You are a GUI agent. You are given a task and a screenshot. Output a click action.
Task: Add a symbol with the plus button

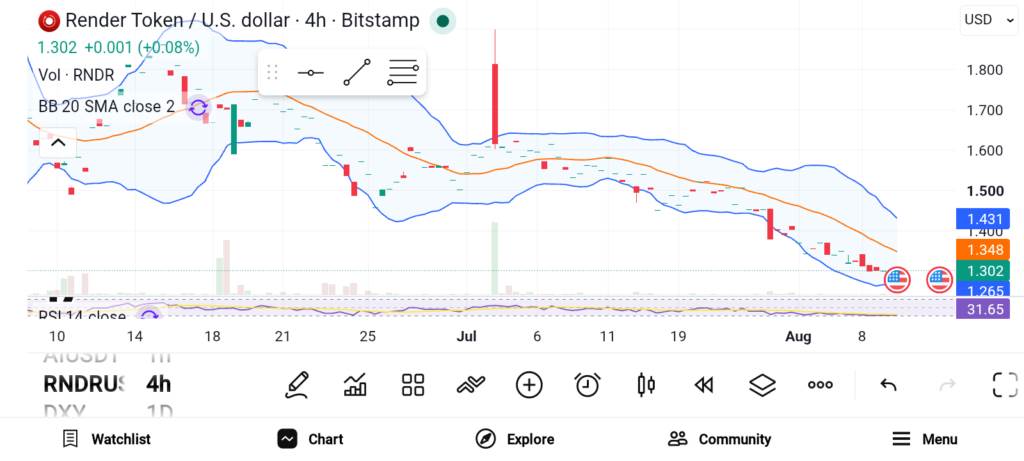(529, 385)
